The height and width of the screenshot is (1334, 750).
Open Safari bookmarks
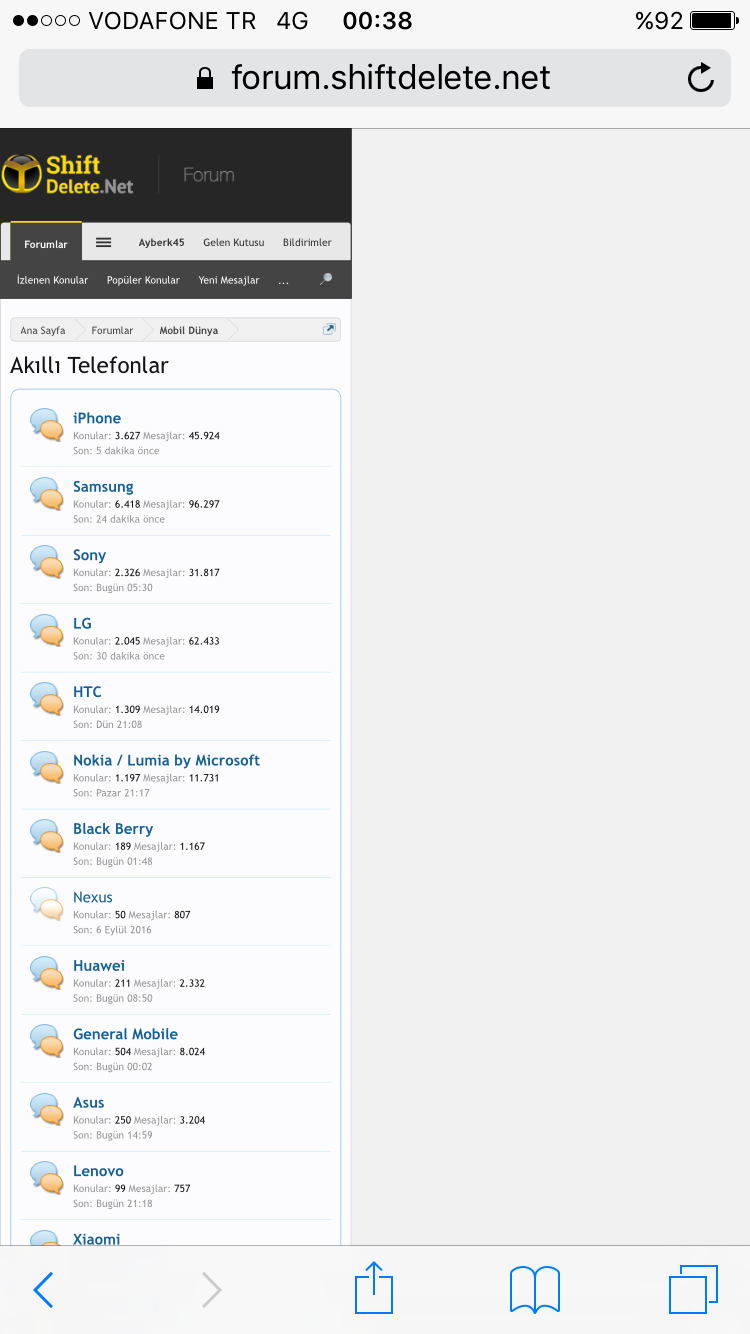click(x=535, y=1290)
